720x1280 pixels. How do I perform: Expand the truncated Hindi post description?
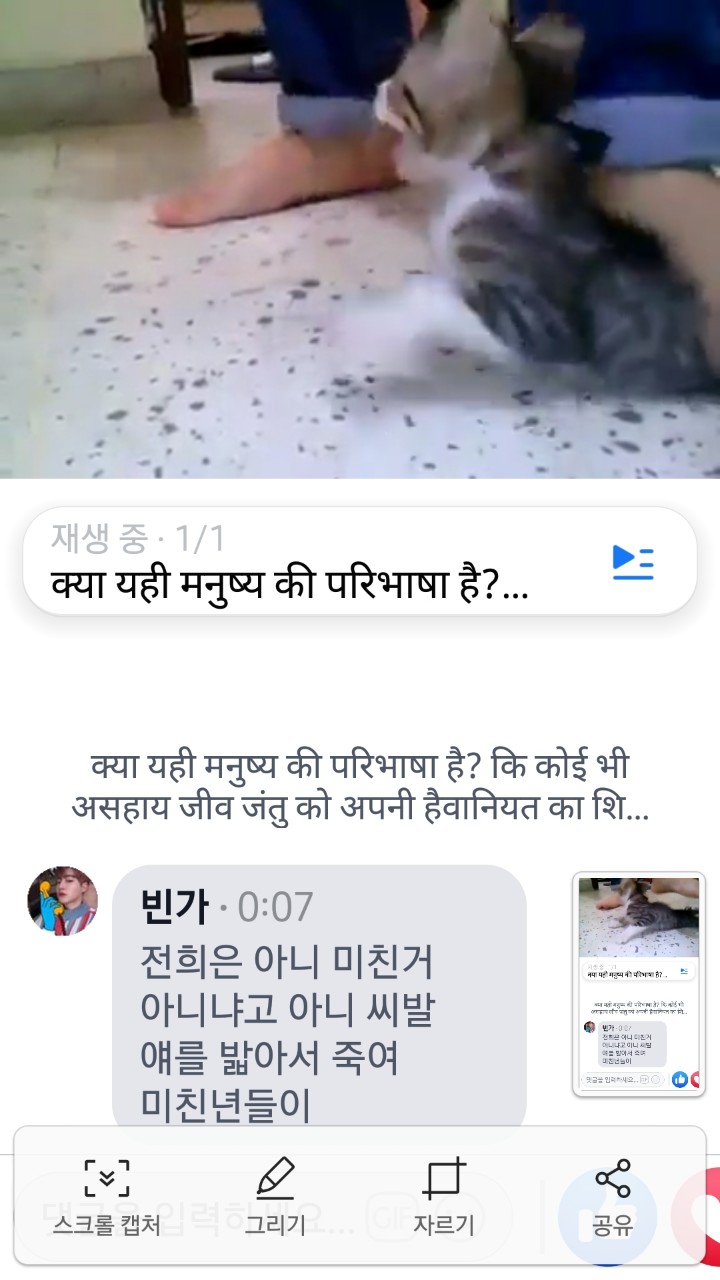tap(360, 787)
